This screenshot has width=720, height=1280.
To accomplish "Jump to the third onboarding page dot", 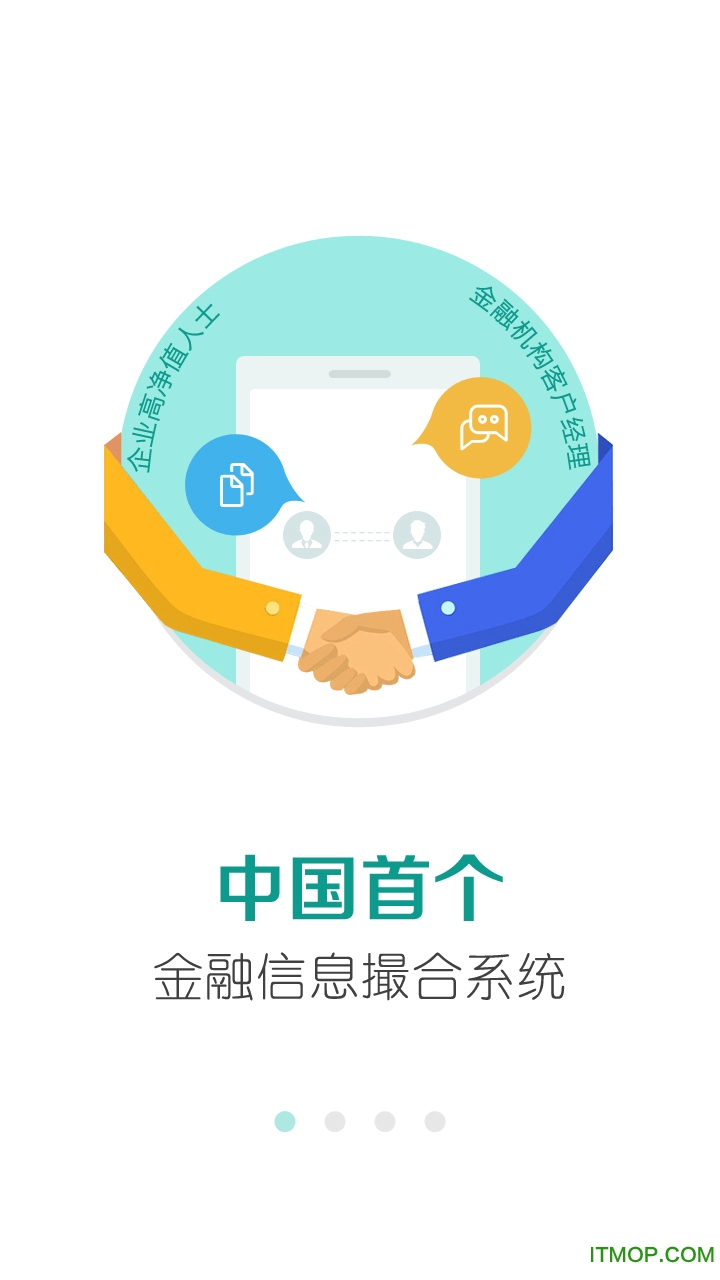I will [385, 1121].
